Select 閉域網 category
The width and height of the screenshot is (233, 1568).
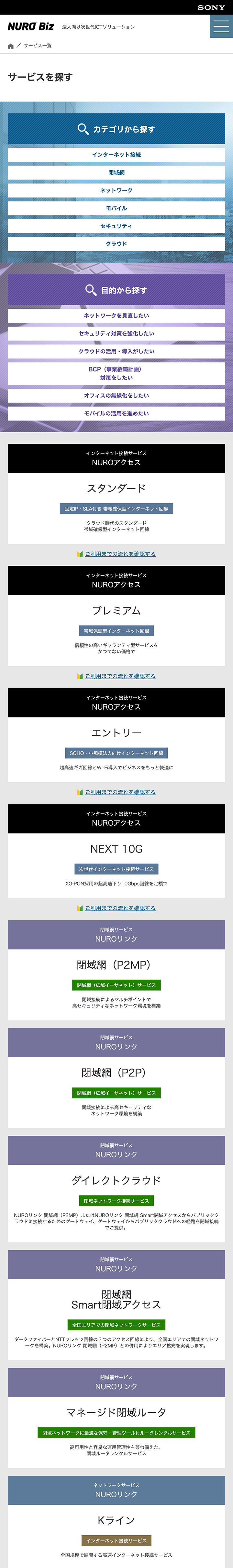coord(116,172)
